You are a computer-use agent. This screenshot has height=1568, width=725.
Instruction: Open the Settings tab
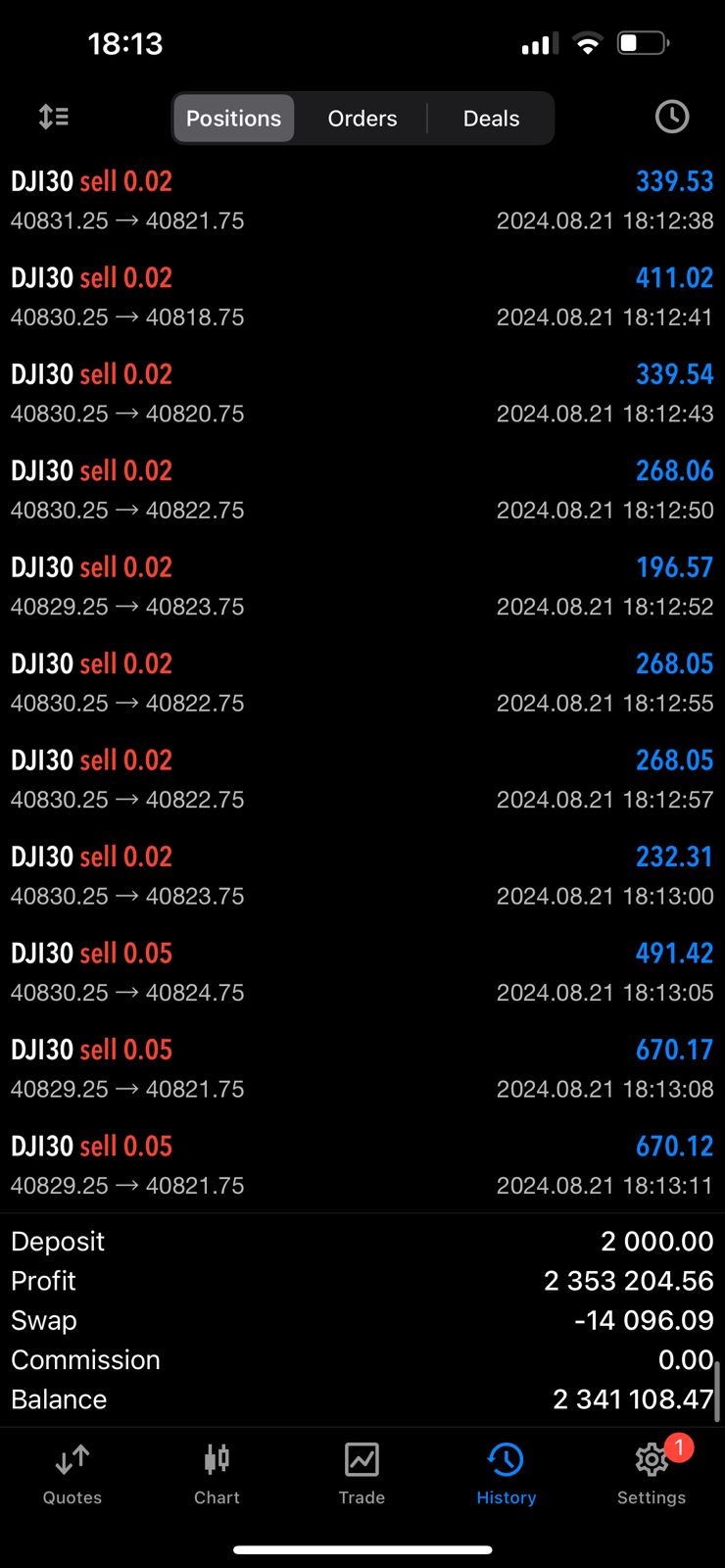[652, 1474]
